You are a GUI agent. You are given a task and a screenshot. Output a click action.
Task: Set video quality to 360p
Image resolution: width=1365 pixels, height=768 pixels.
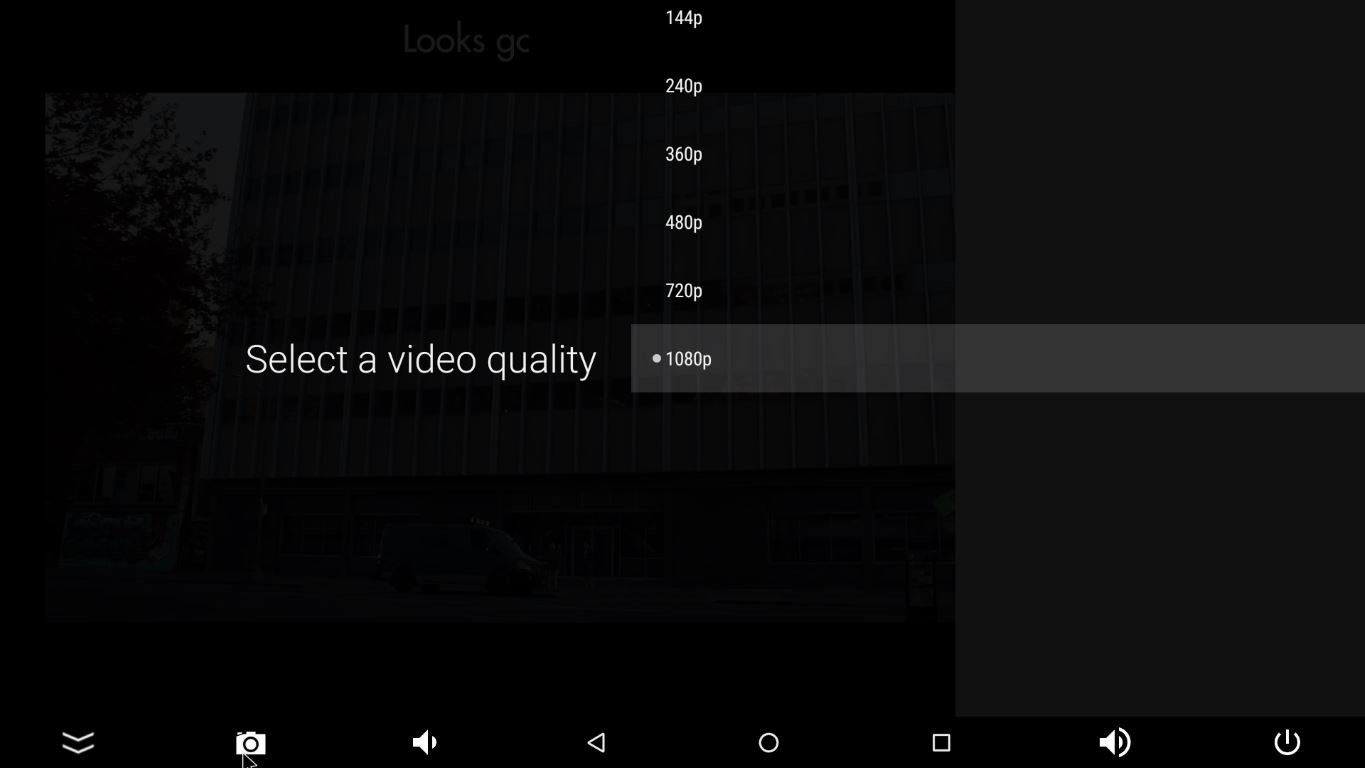tap(684, 154)
